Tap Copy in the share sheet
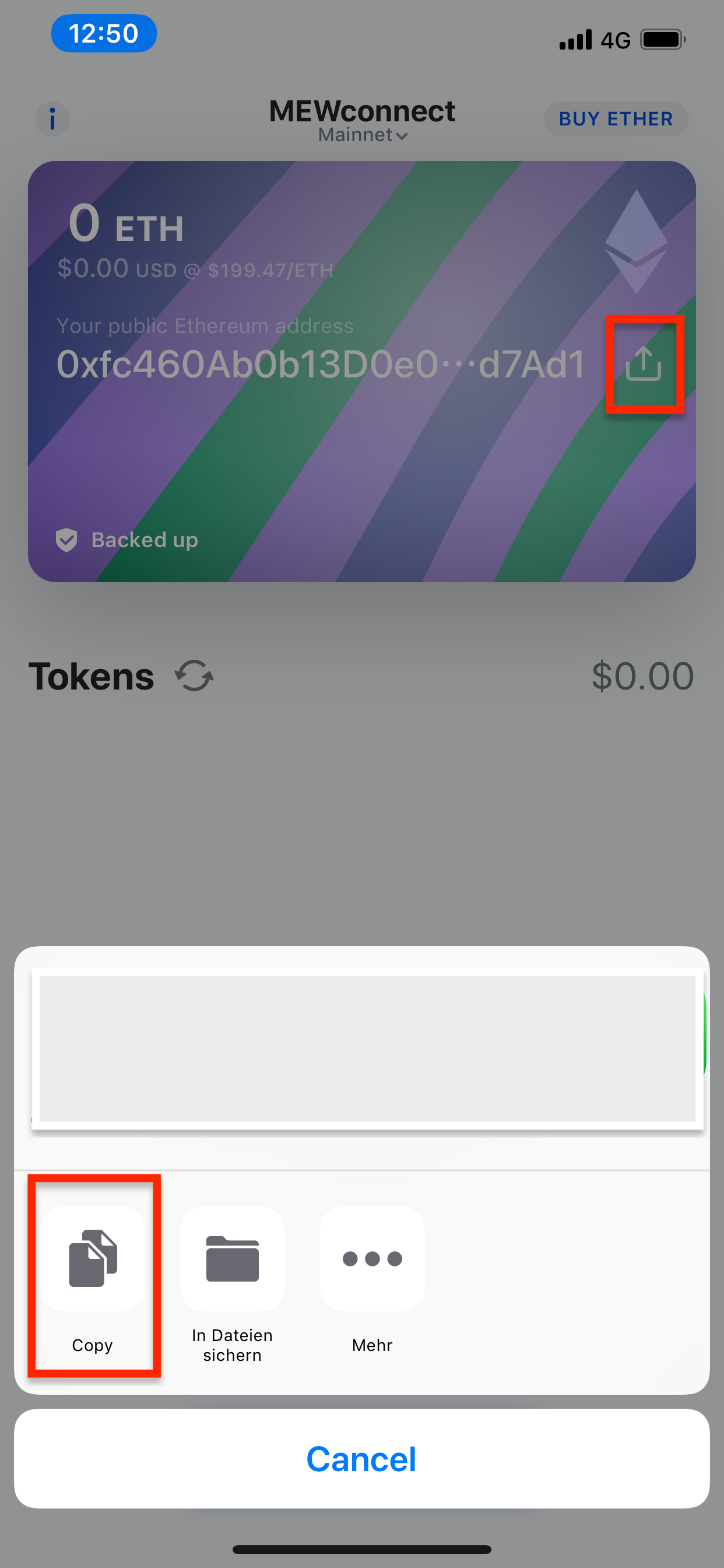Screen dimensions: 724x1568 93,1259
